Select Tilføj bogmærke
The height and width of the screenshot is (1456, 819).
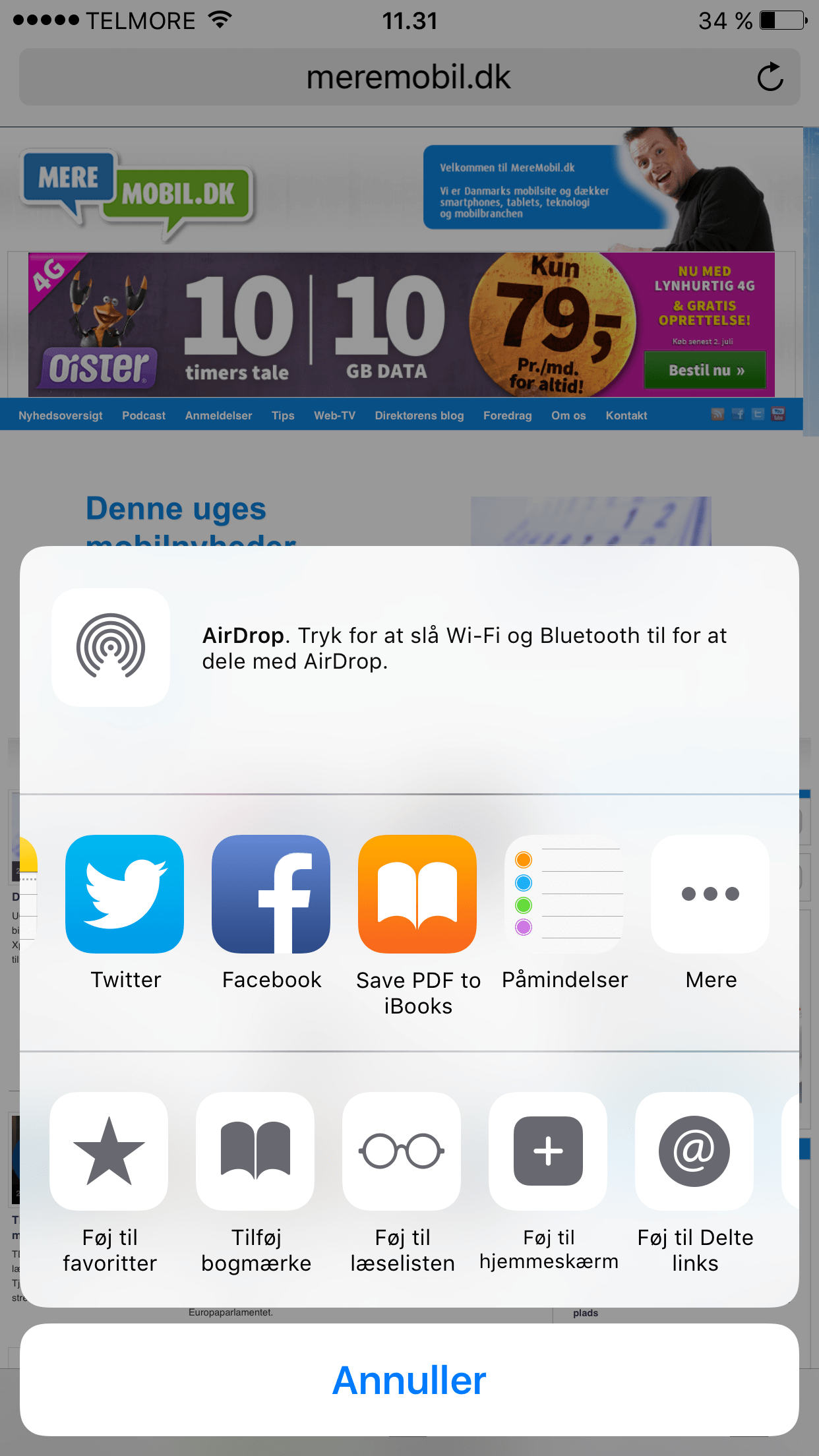[x=255, y=1151]
